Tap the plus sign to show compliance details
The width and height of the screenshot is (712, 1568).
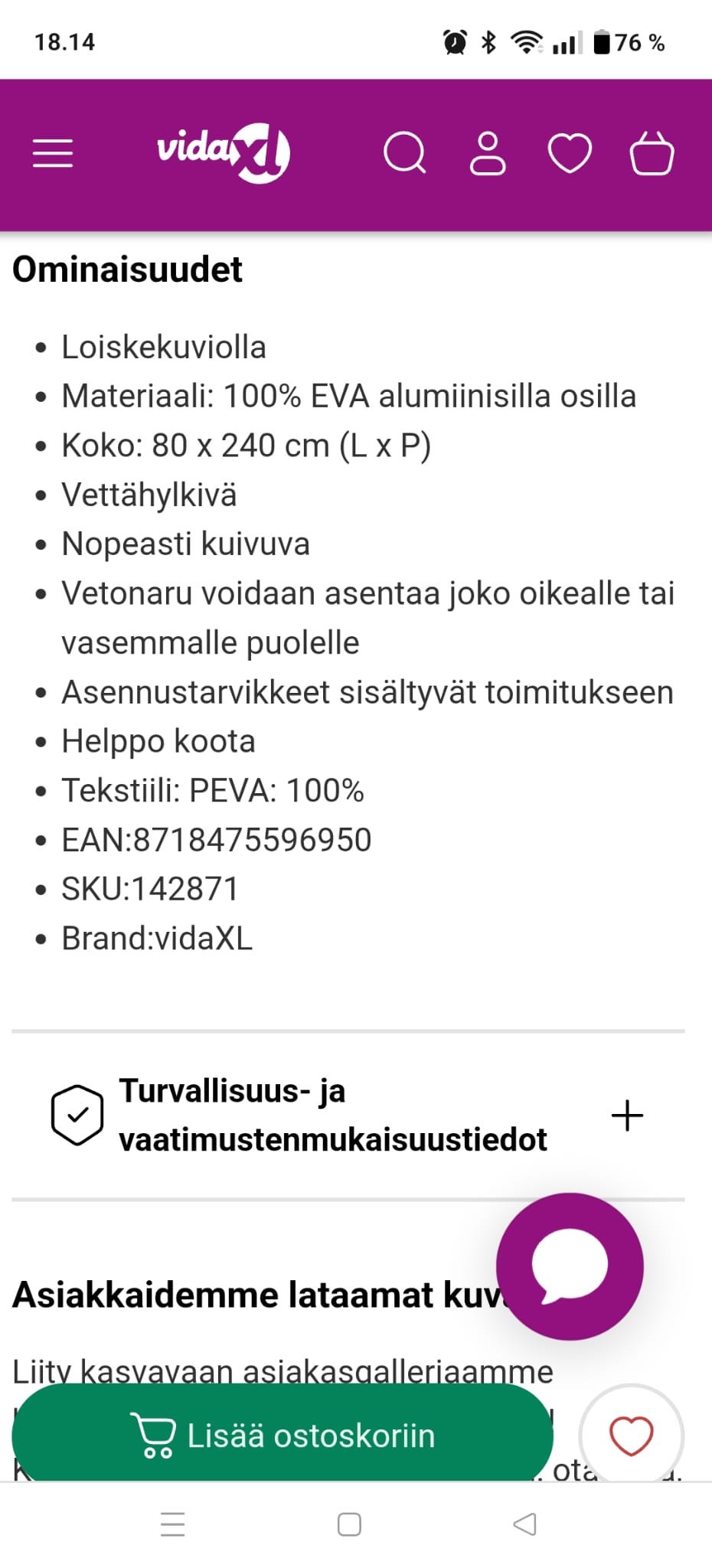pos(627,1116)
